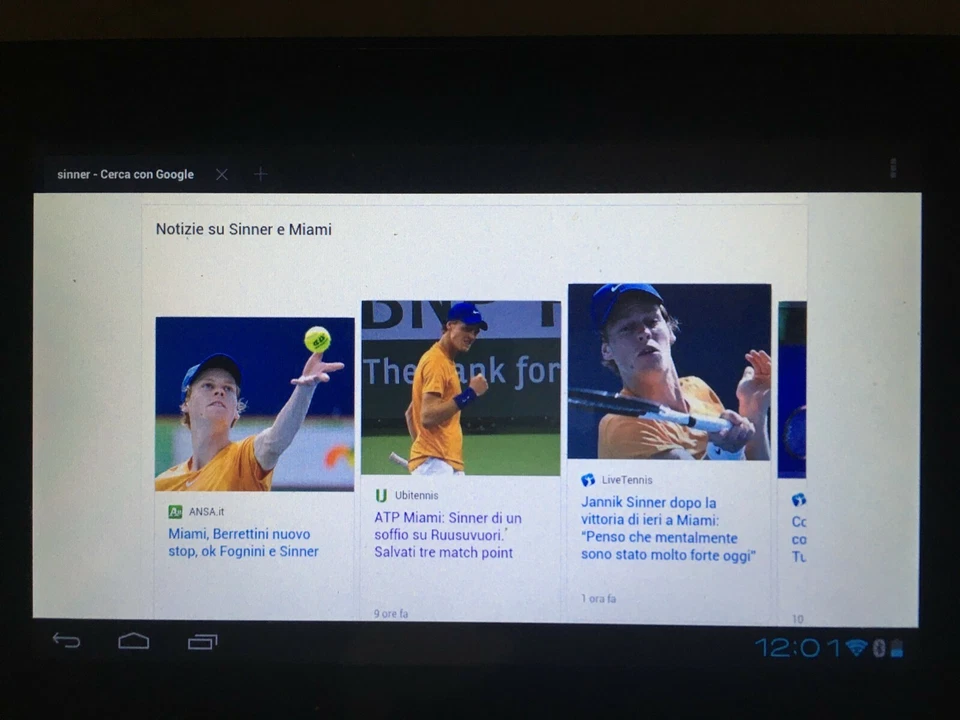Open the Ubitennis ATP Miami article
This screenshot has height=720, width=960.
tap(447, 535)
